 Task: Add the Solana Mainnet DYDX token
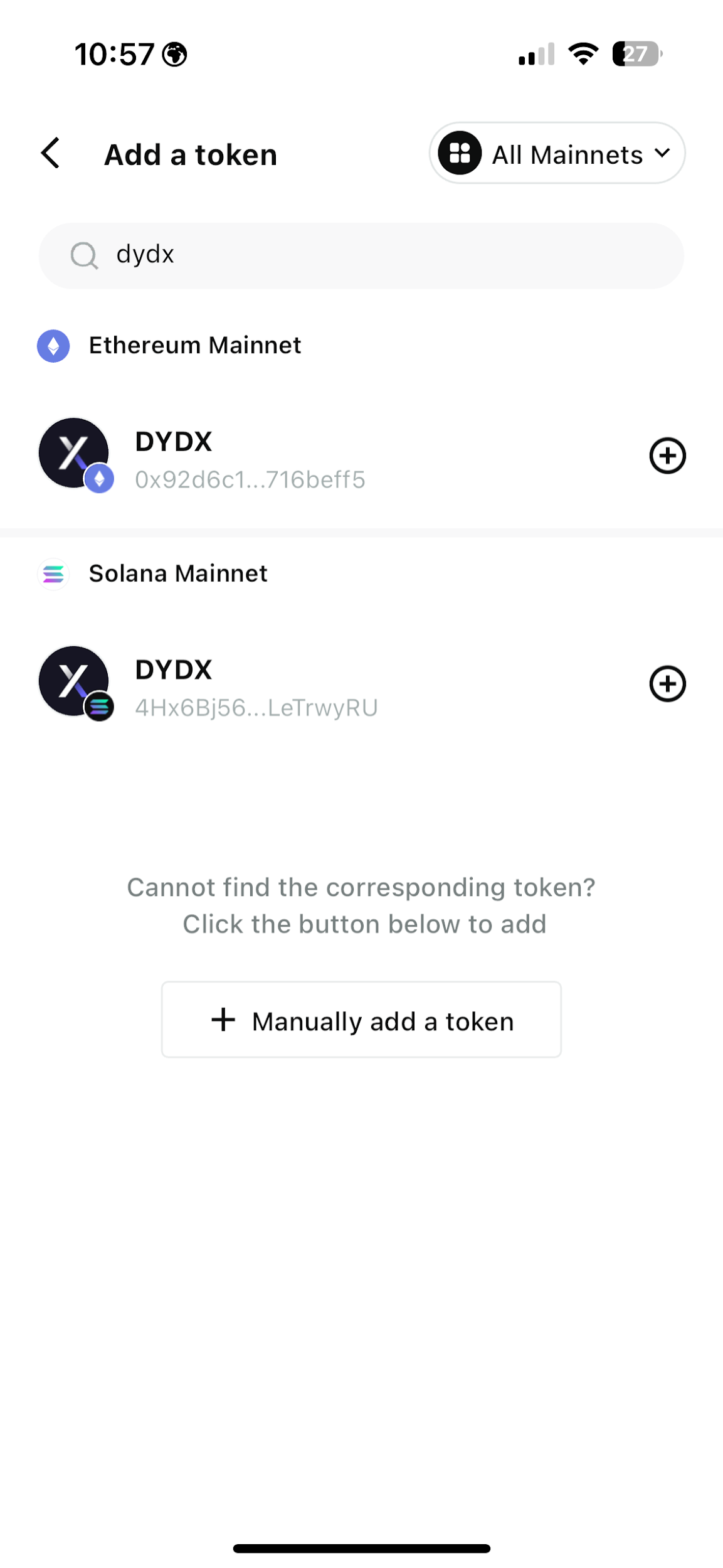click(667, 683)
